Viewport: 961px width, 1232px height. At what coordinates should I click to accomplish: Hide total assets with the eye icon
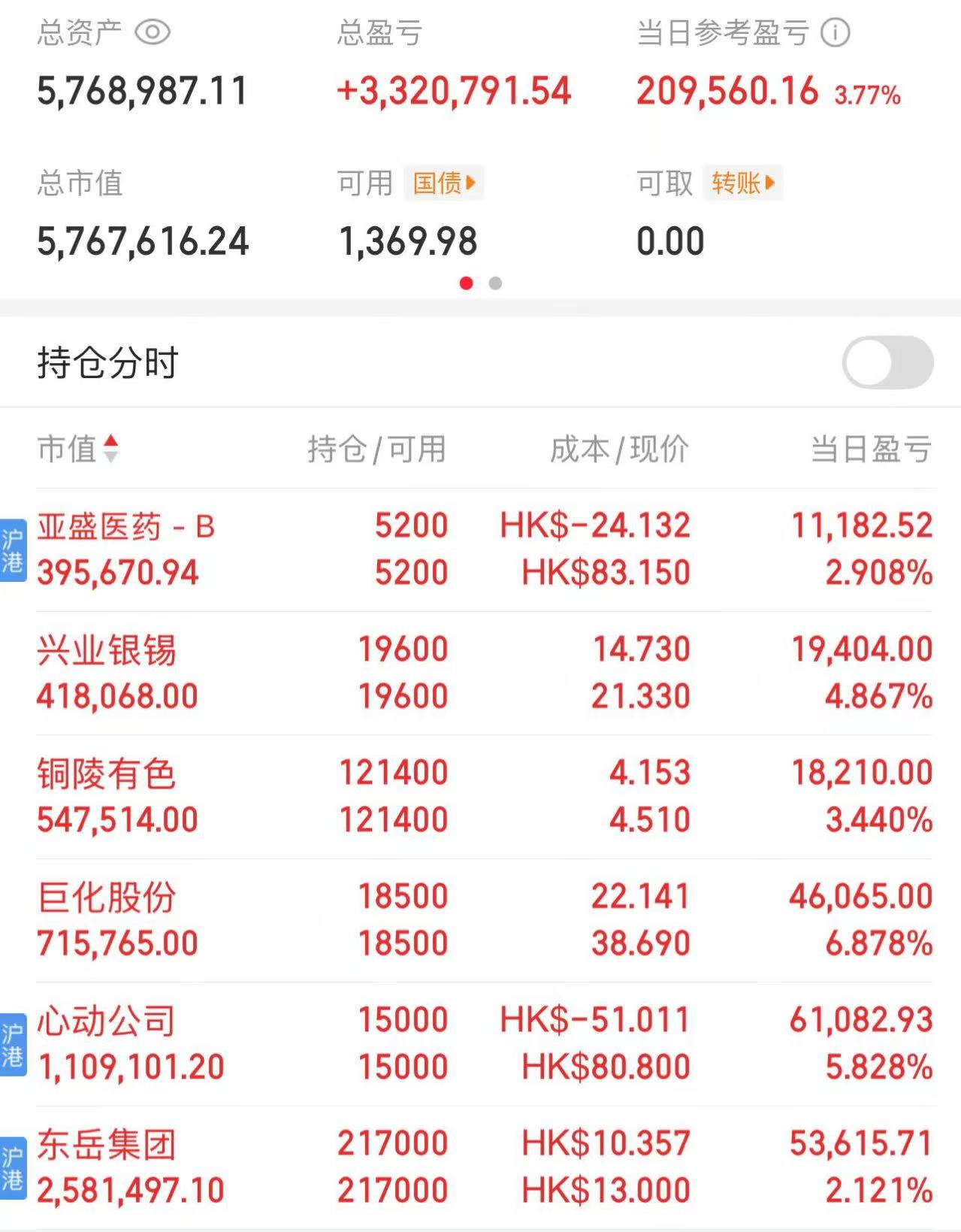(153, 32)
